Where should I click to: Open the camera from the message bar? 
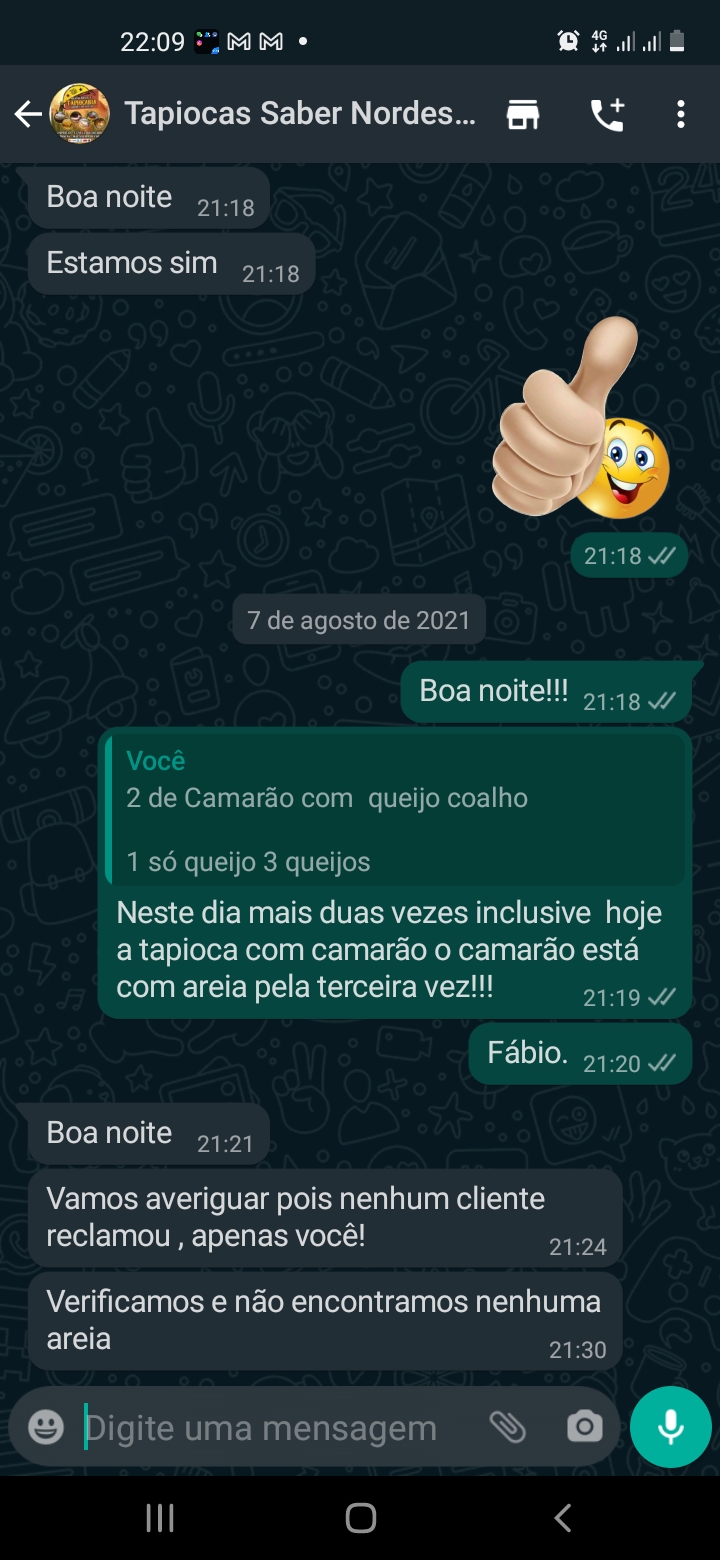click(x=584, y=1427)
